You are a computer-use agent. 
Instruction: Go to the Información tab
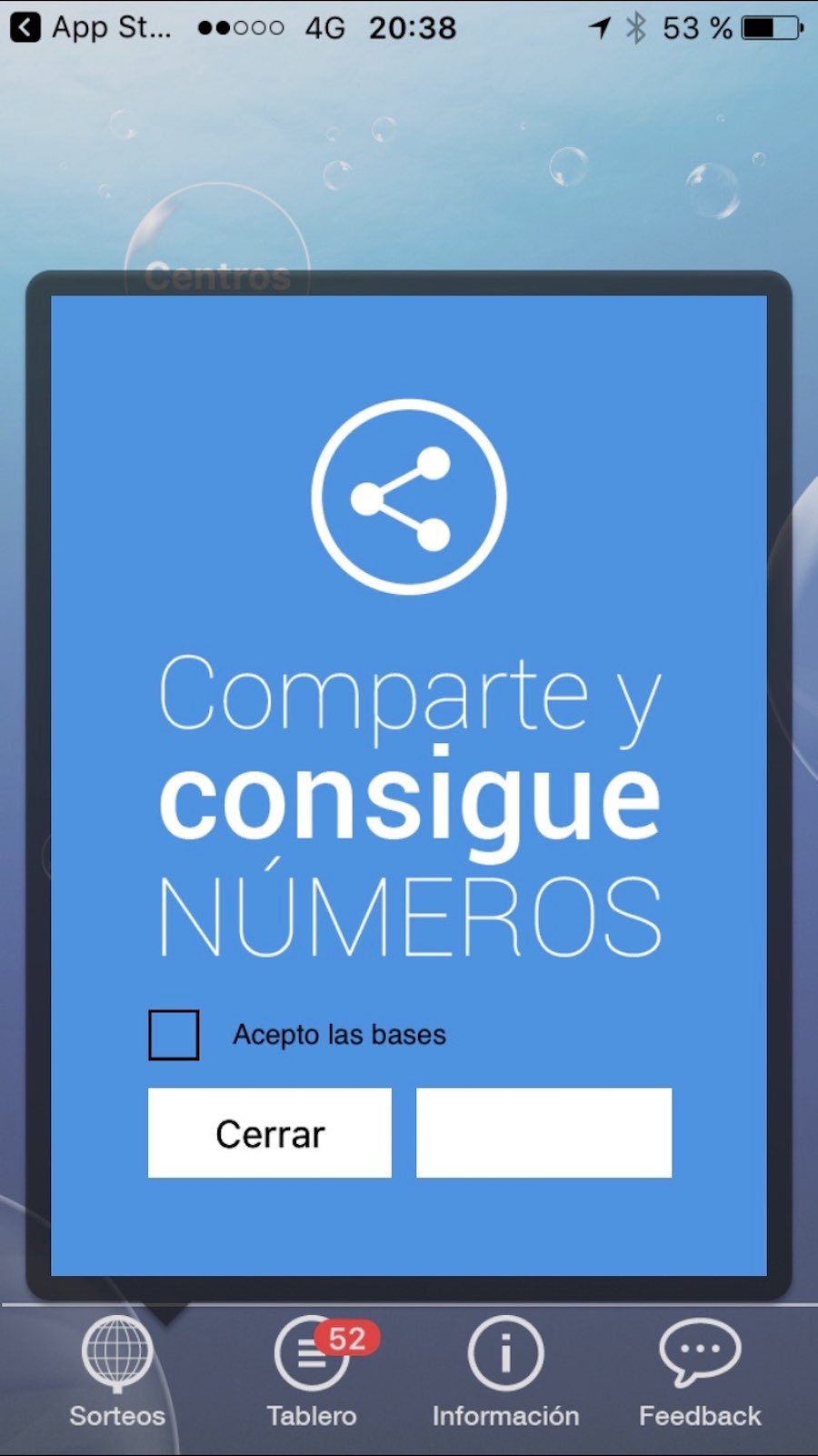(x=505, y=1373)
